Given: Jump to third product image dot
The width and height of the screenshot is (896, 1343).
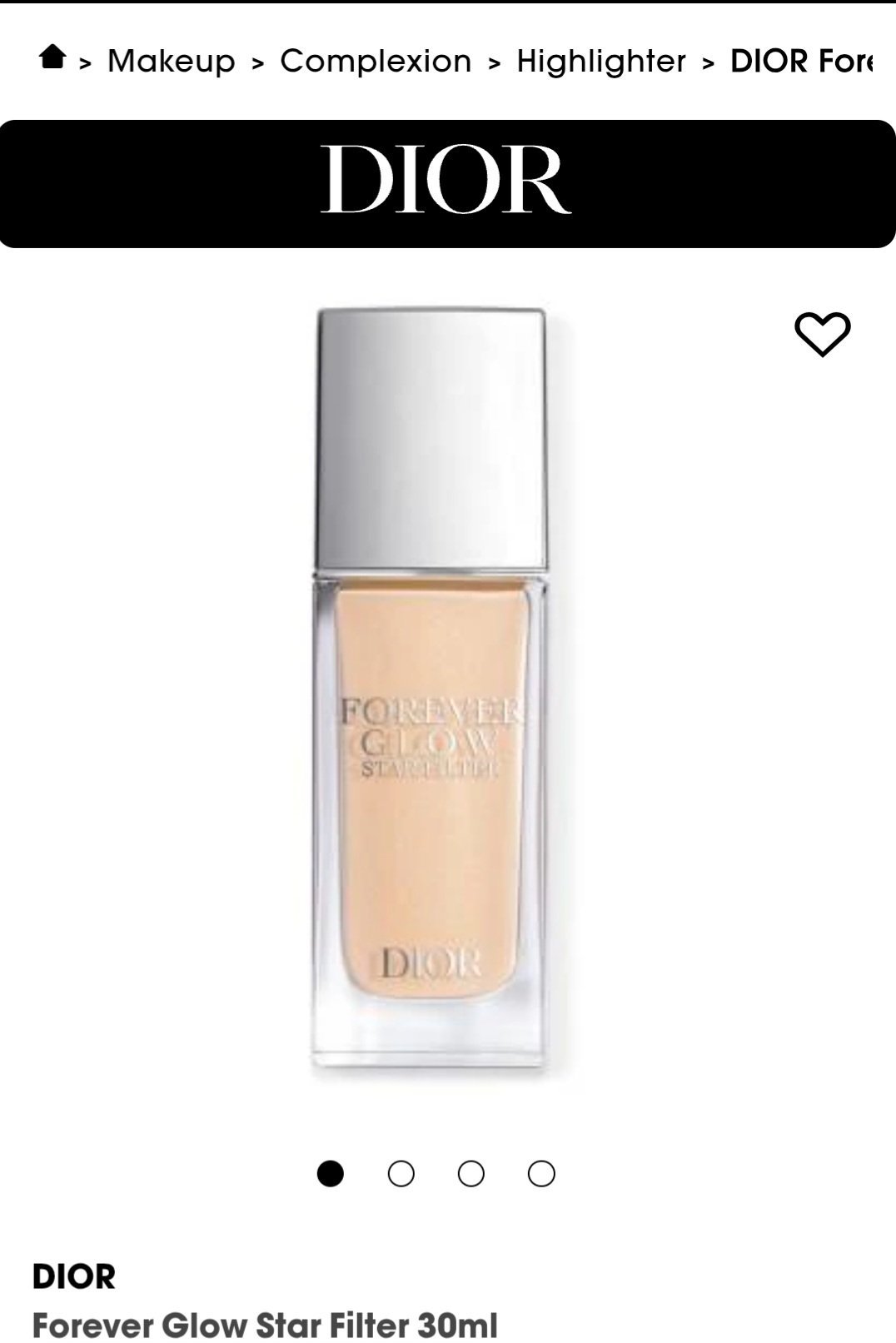Looking at the screenshot, I should coord(471,1174).
